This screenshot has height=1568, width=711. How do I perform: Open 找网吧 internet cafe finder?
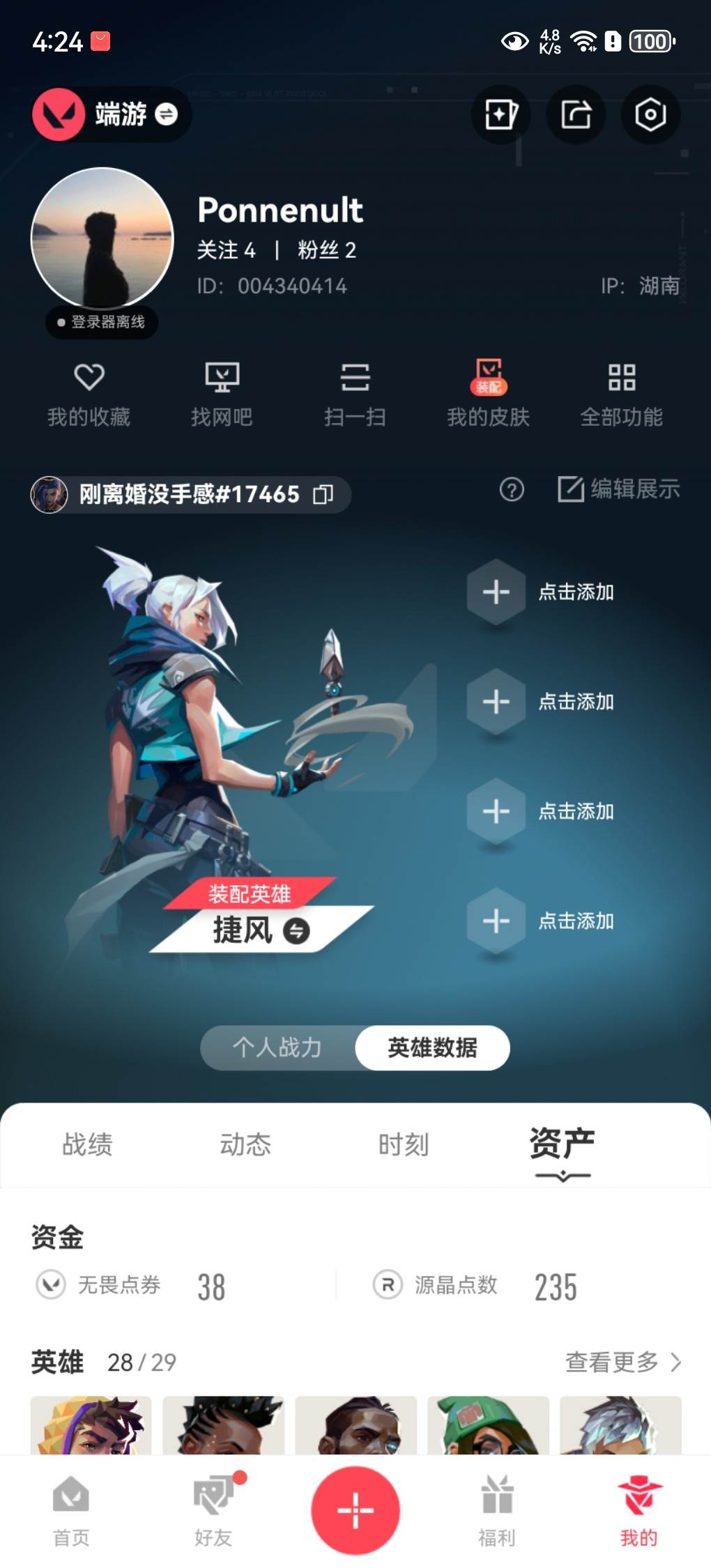point(222,394)
